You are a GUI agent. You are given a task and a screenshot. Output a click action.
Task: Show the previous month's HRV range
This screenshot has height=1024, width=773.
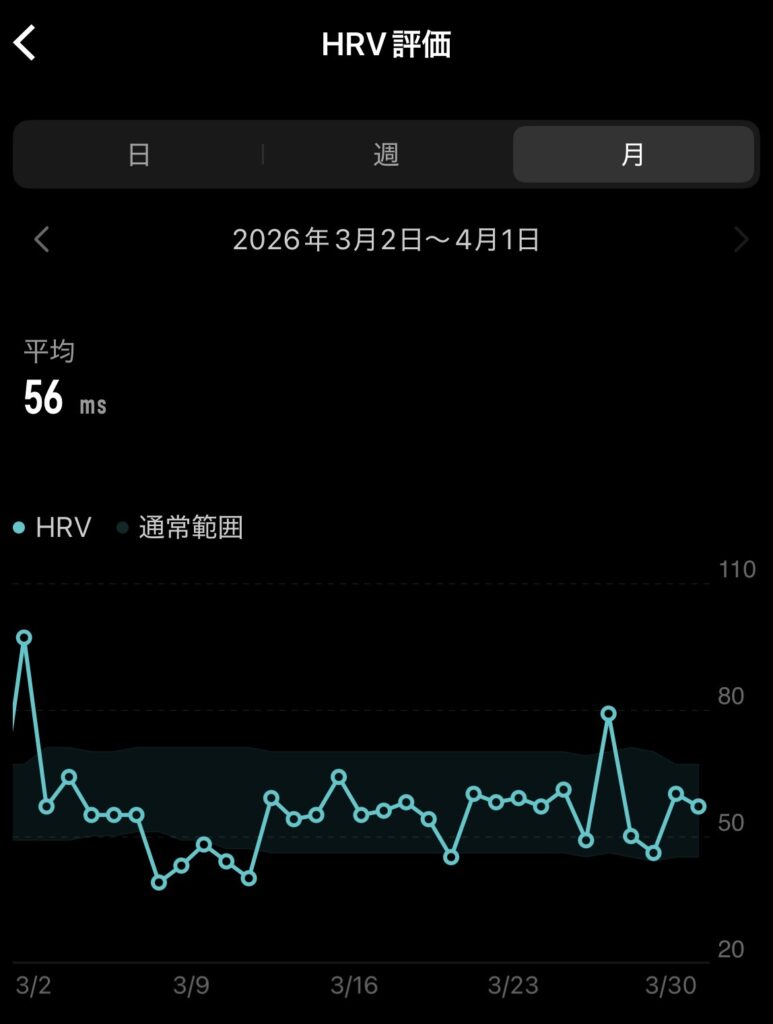pos(42,240)
